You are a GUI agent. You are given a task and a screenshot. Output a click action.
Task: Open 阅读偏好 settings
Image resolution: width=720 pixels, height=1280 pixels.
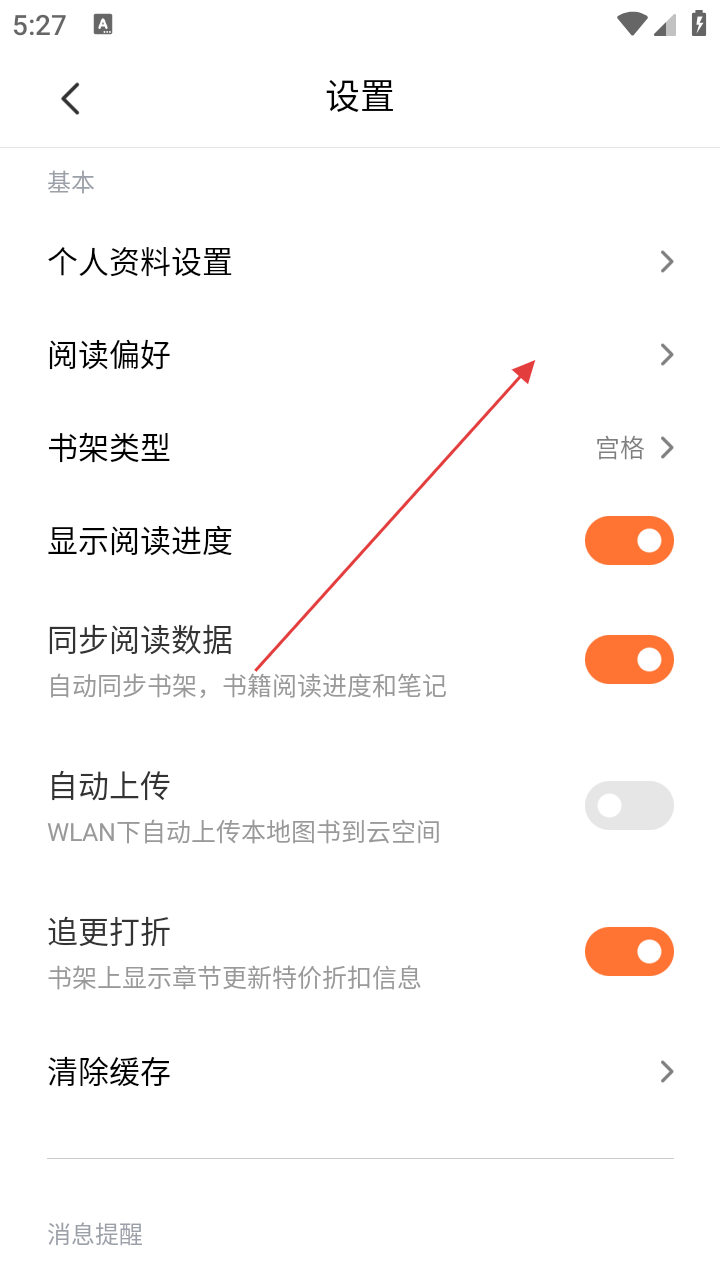360,354
